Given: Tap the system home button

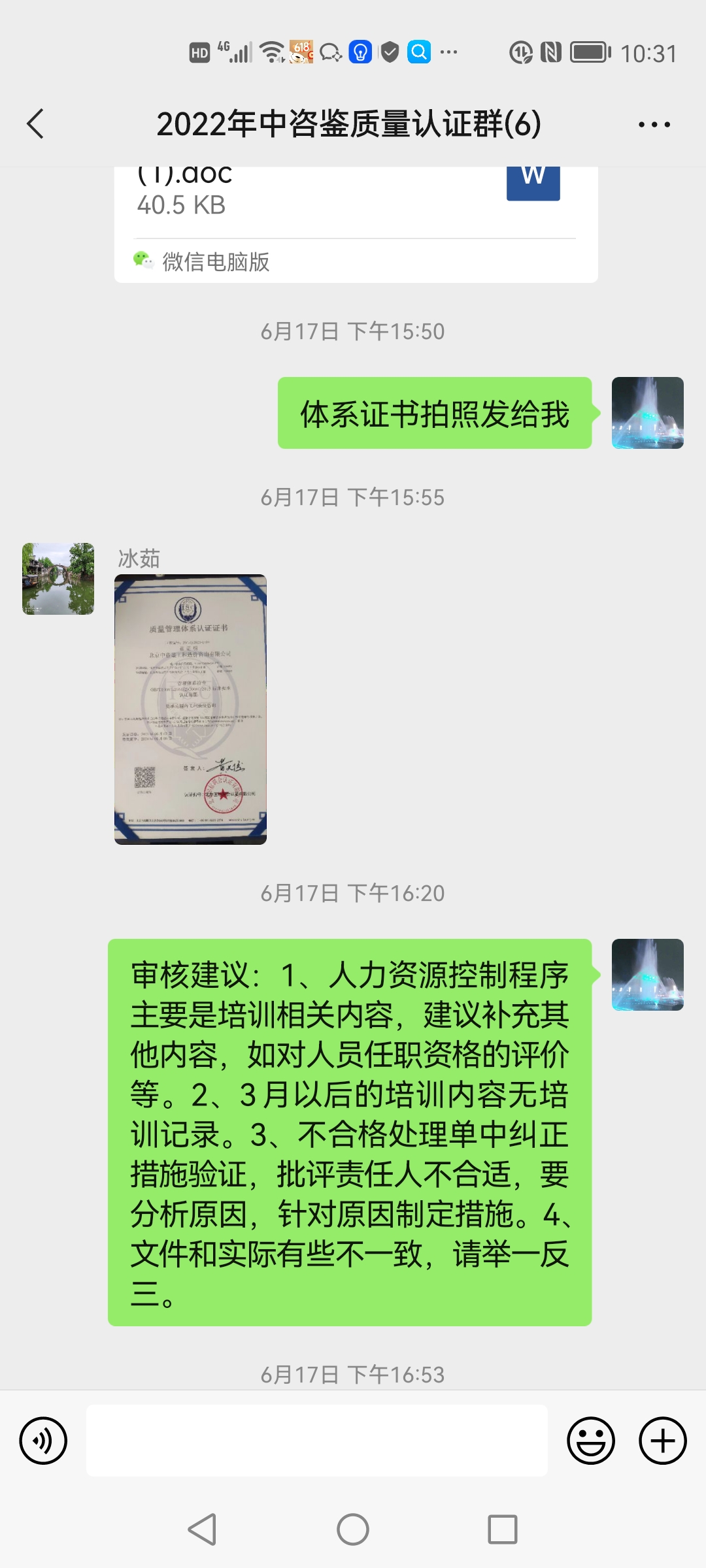Looking at the screenshot, I should coord(353,1529).
